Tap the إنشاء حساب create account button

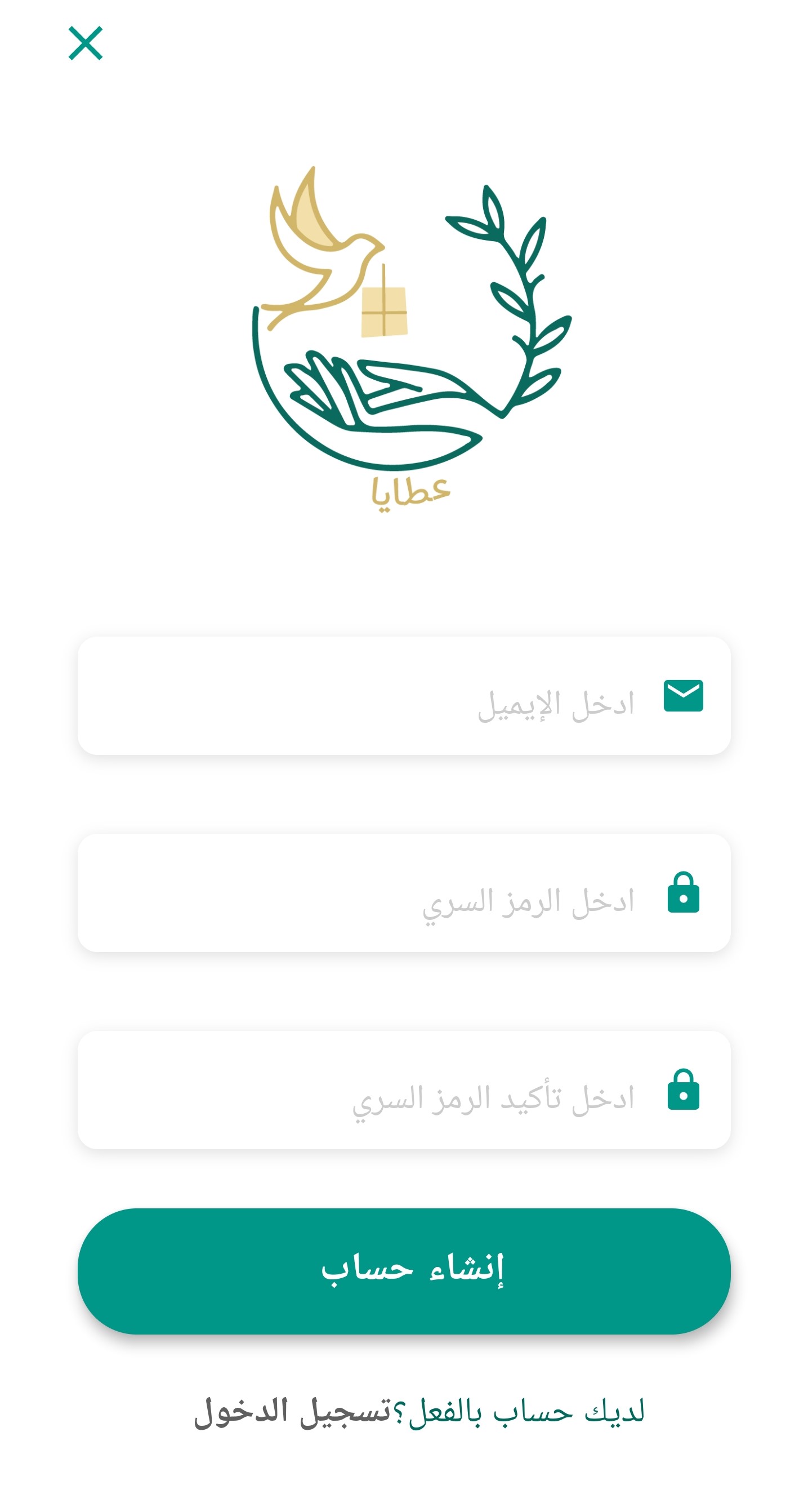[x=404, y=1271]
